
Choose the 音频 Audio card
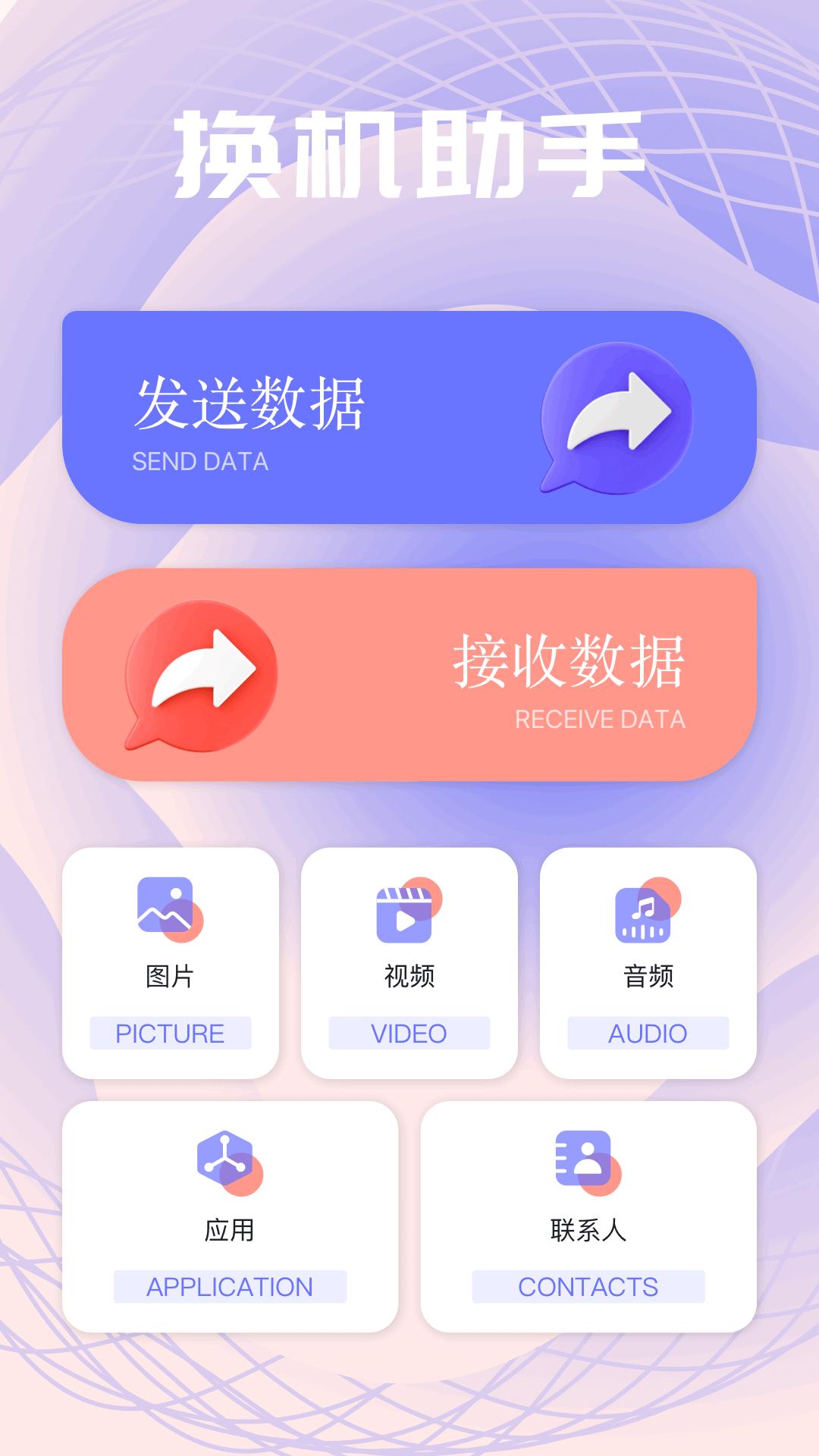pyautogui.click(x=648, y=963)
